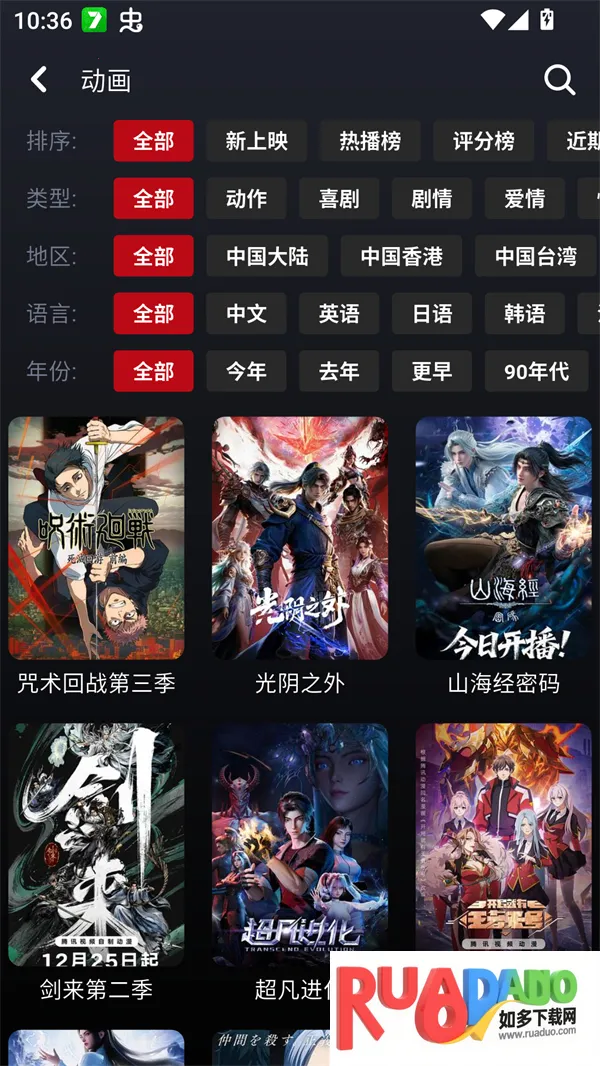Pick the 中国台湾 region chip
Viewport: 600px width, 1066px height.
[535, 256]
